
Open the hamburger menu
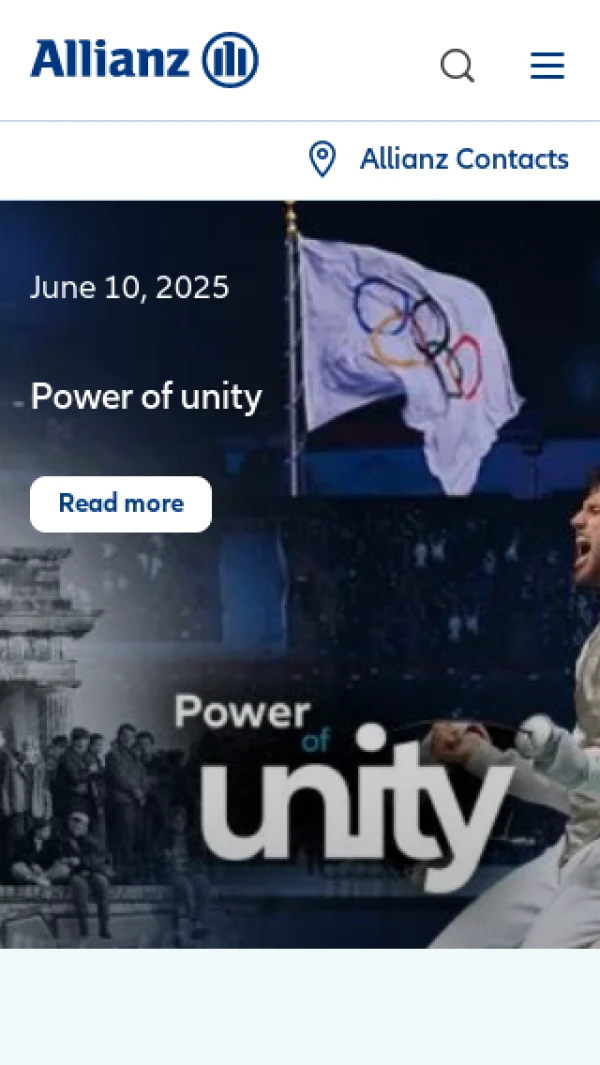tap(547, 66)
